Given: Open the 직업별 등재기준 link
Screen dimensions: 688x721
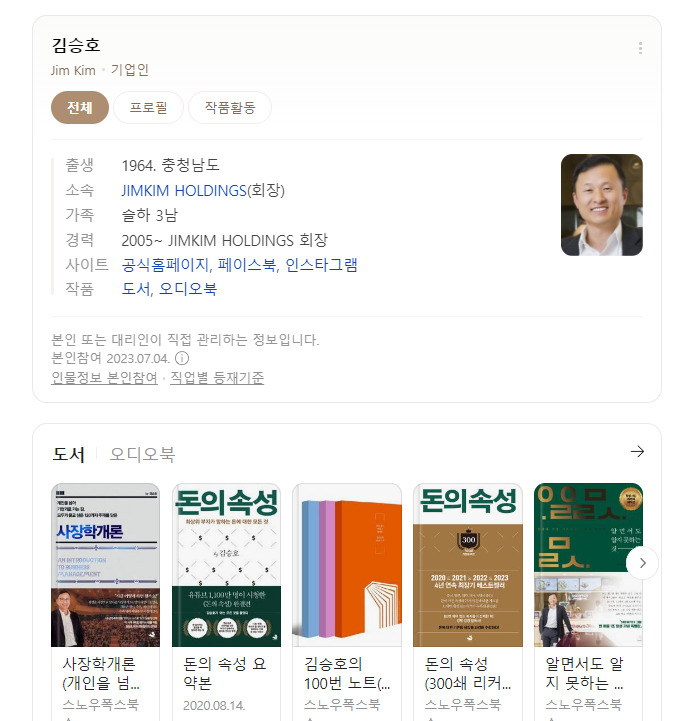Looking at the screenshot, I should click(217, 378).
